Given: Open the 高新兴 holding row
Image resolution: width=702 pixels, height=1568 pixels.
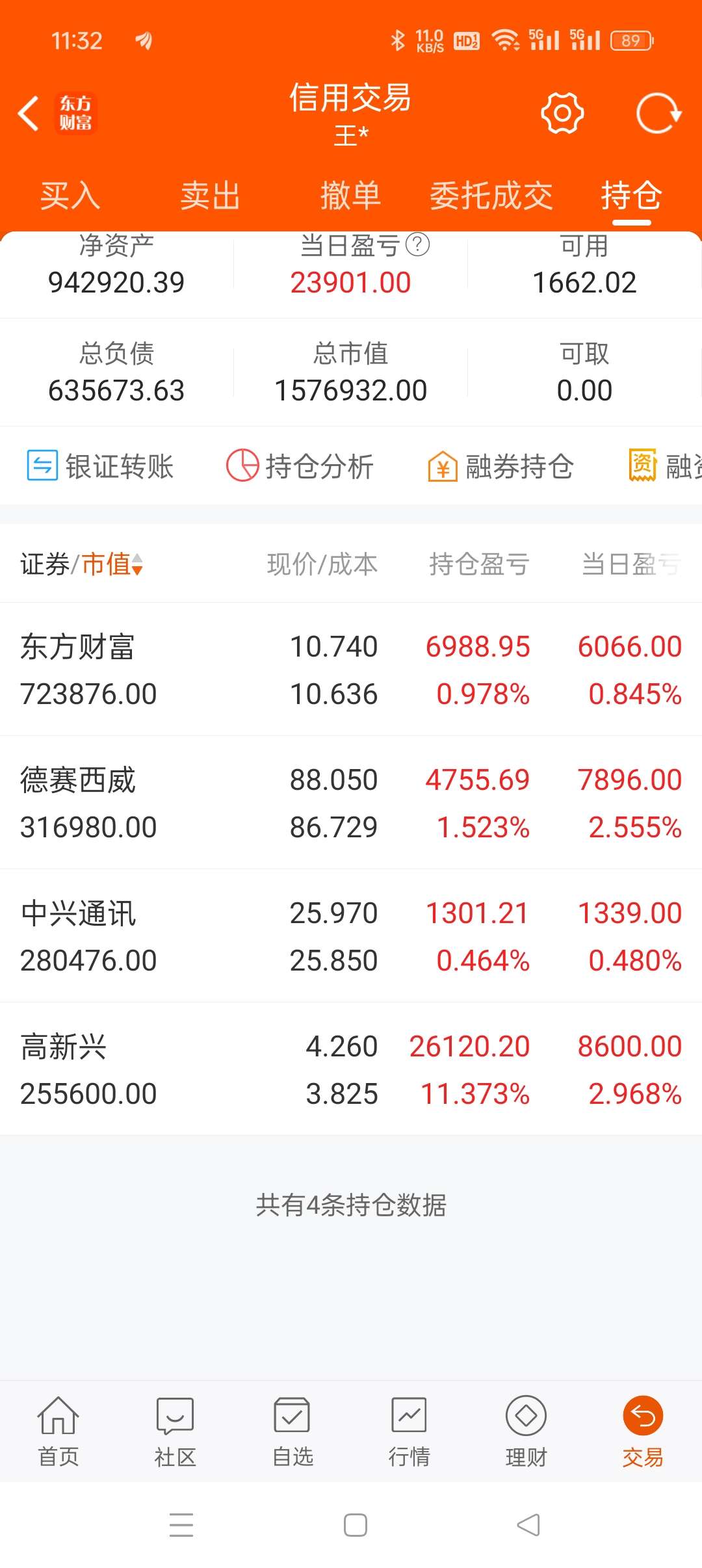Looking at the screenshot, I should click(351, 1069).
